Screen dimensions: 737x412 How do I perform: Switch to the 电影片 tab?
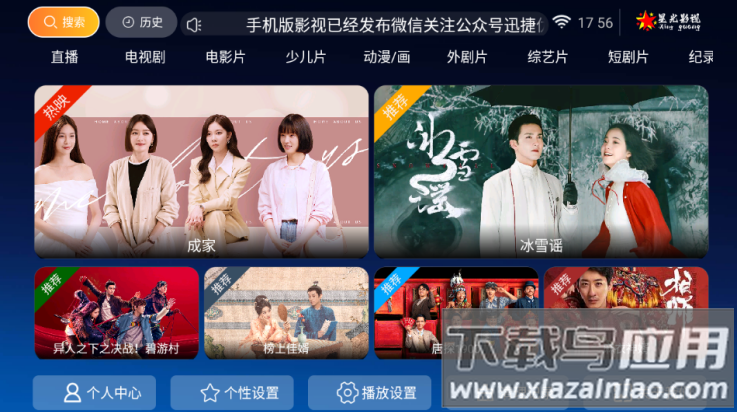pos(225,57)
